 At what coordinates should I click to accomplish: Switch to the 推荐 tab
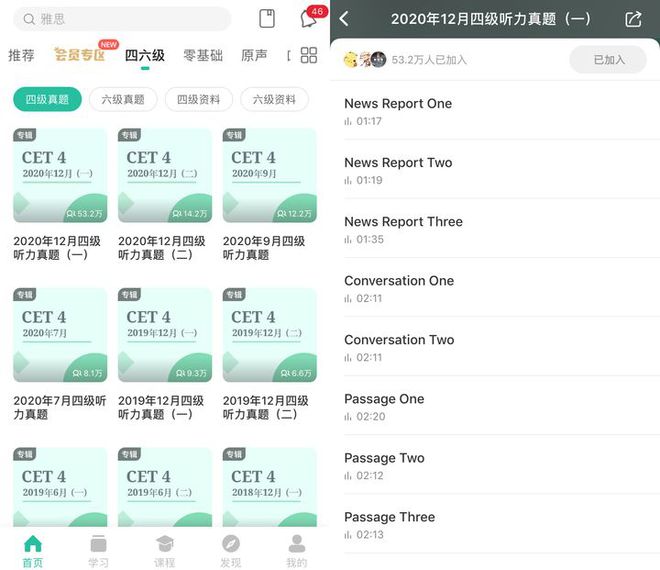point(21,56)
